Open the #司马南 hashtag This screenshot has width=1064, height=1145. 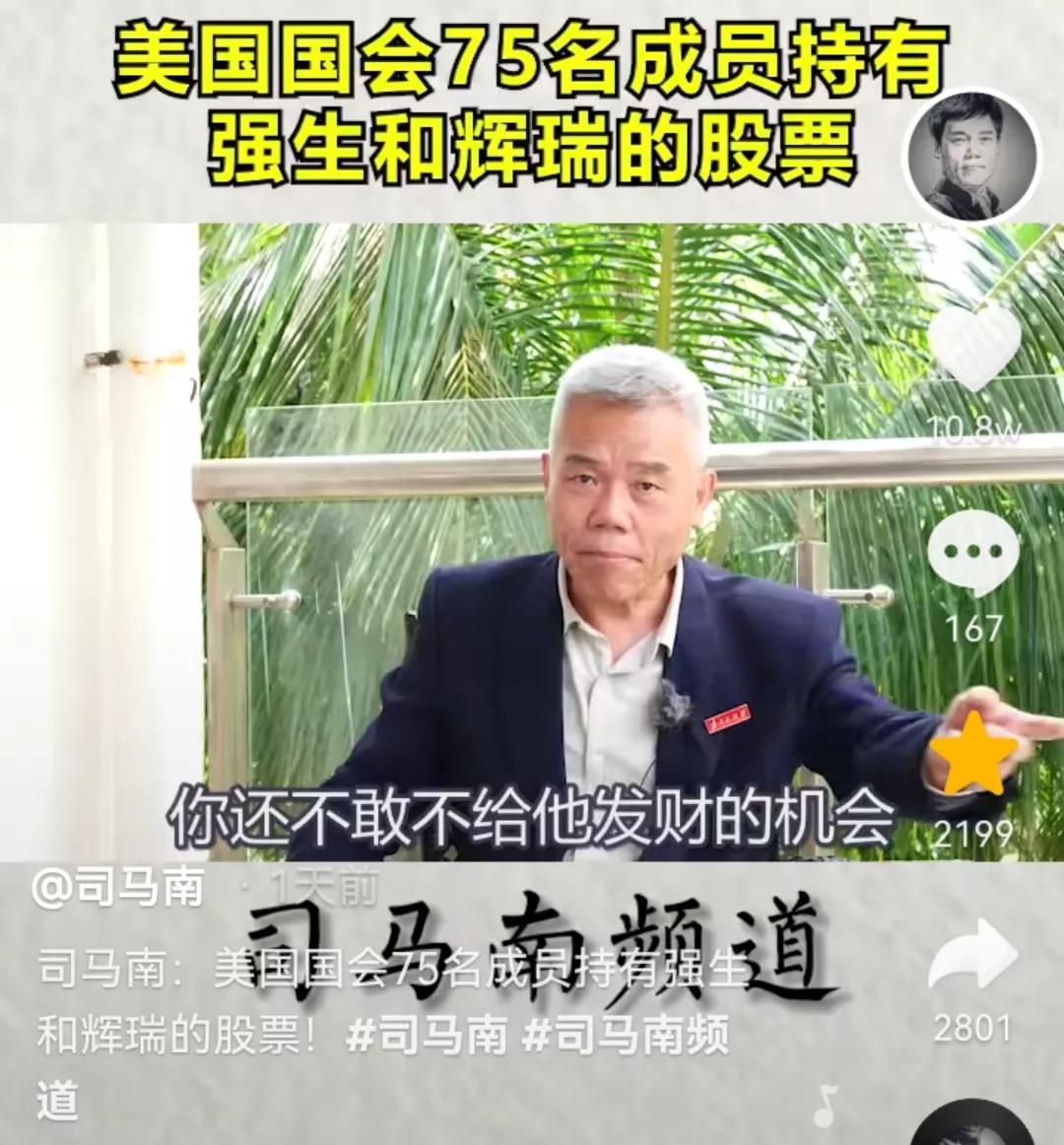pos(430,1036)
